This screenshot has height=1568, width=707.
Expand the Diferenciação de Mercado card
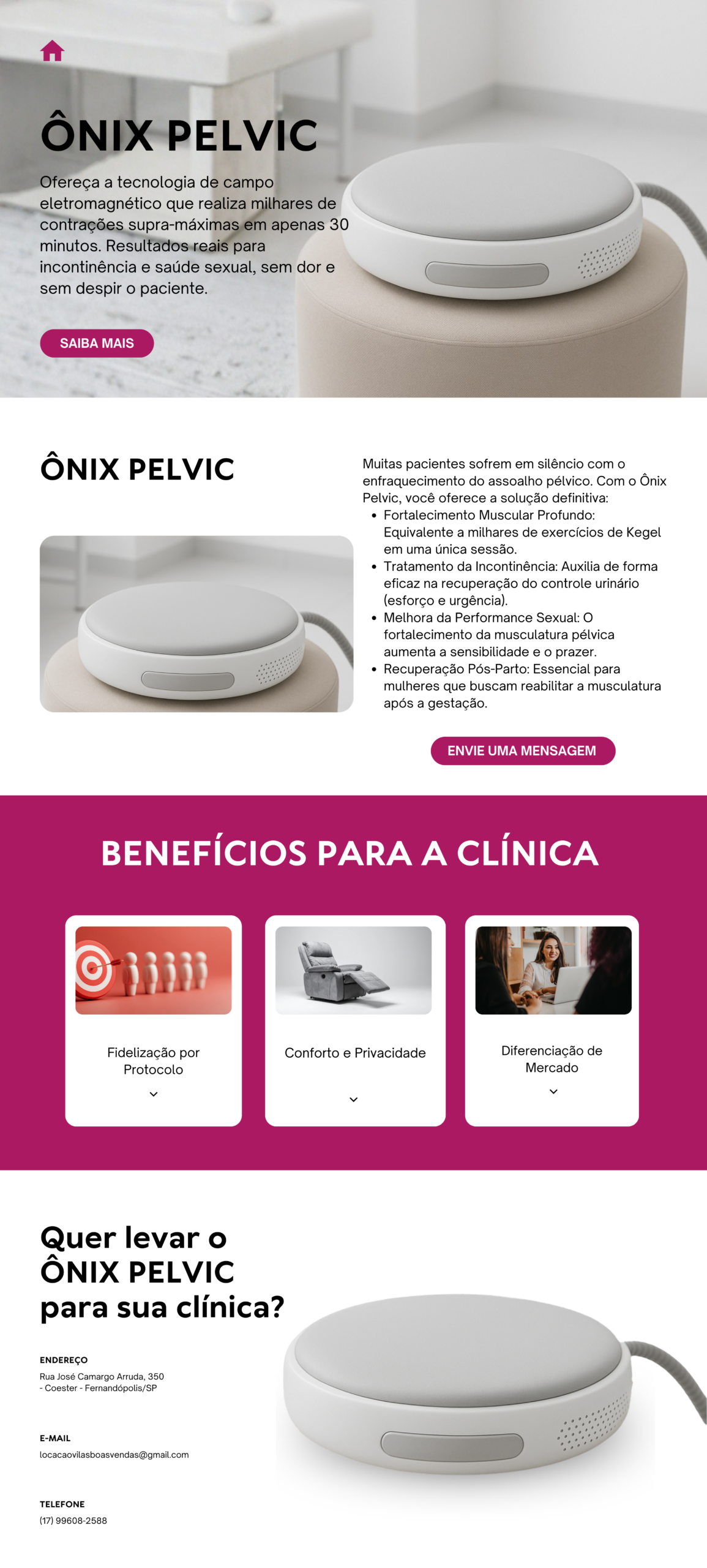tap(553, 1091)
